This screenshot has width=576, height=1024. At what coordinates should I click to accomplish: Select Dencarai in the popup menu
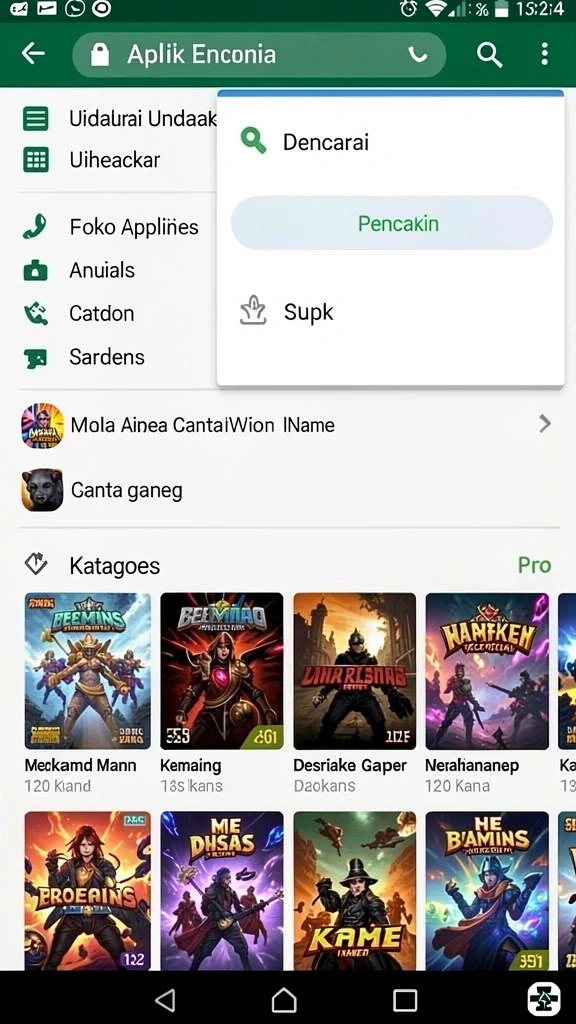391,142
